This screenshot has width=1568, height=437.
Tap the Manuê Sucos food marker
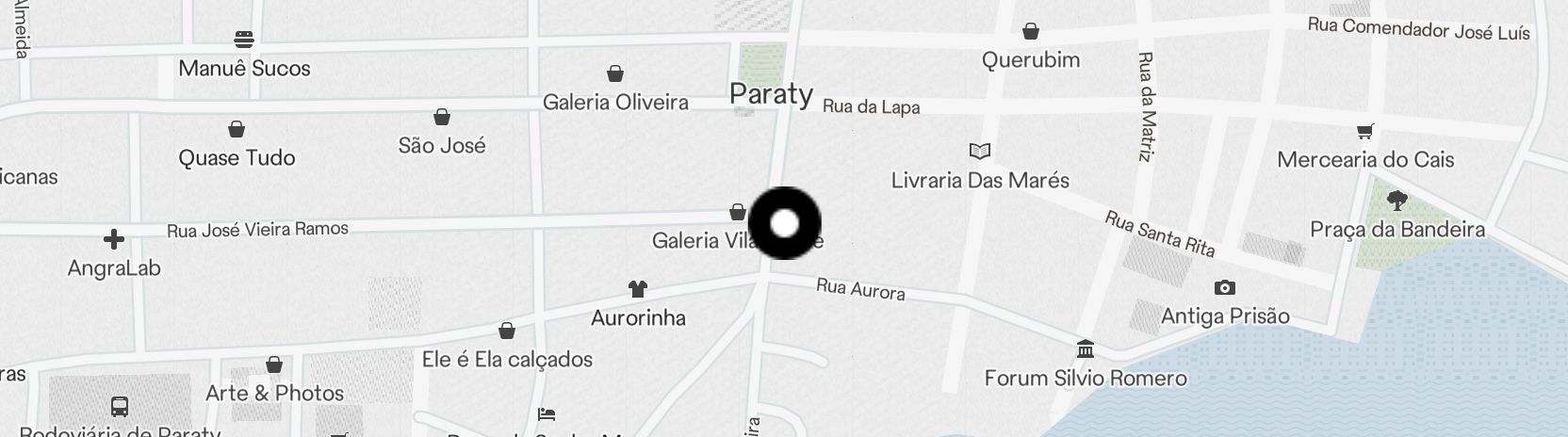(244, 40)
